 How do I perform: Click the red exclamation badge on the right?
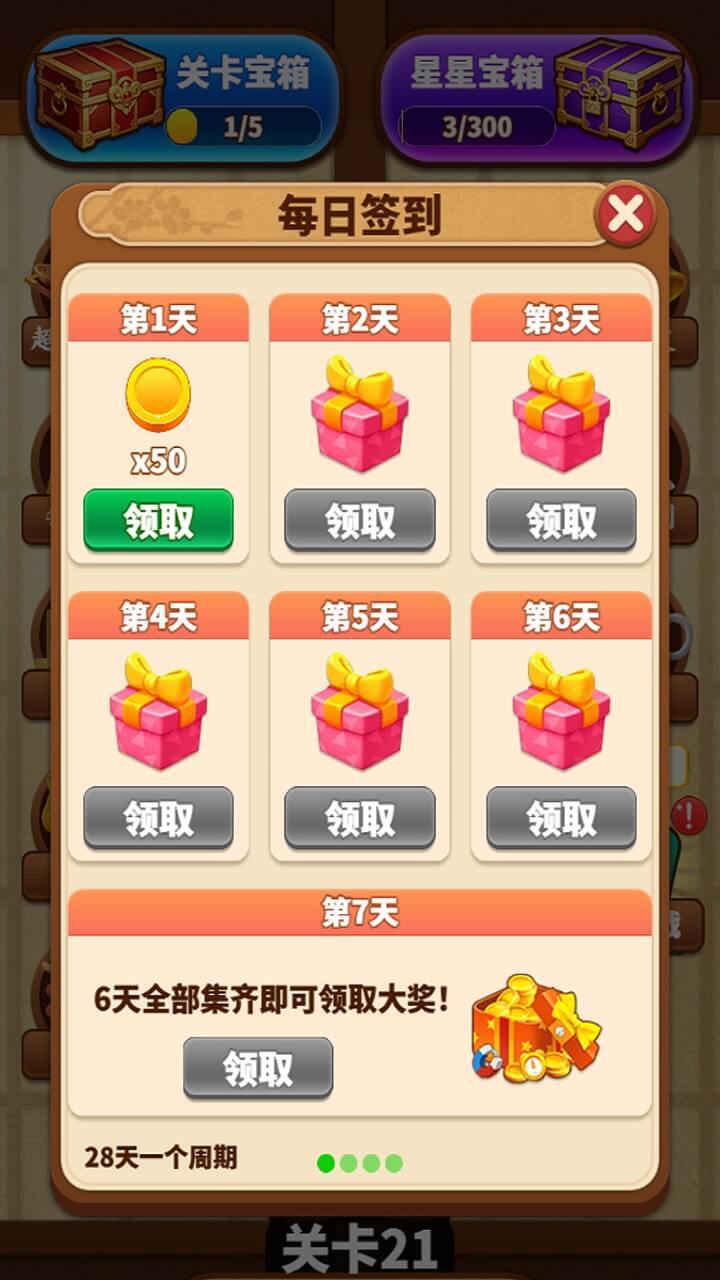688,812
